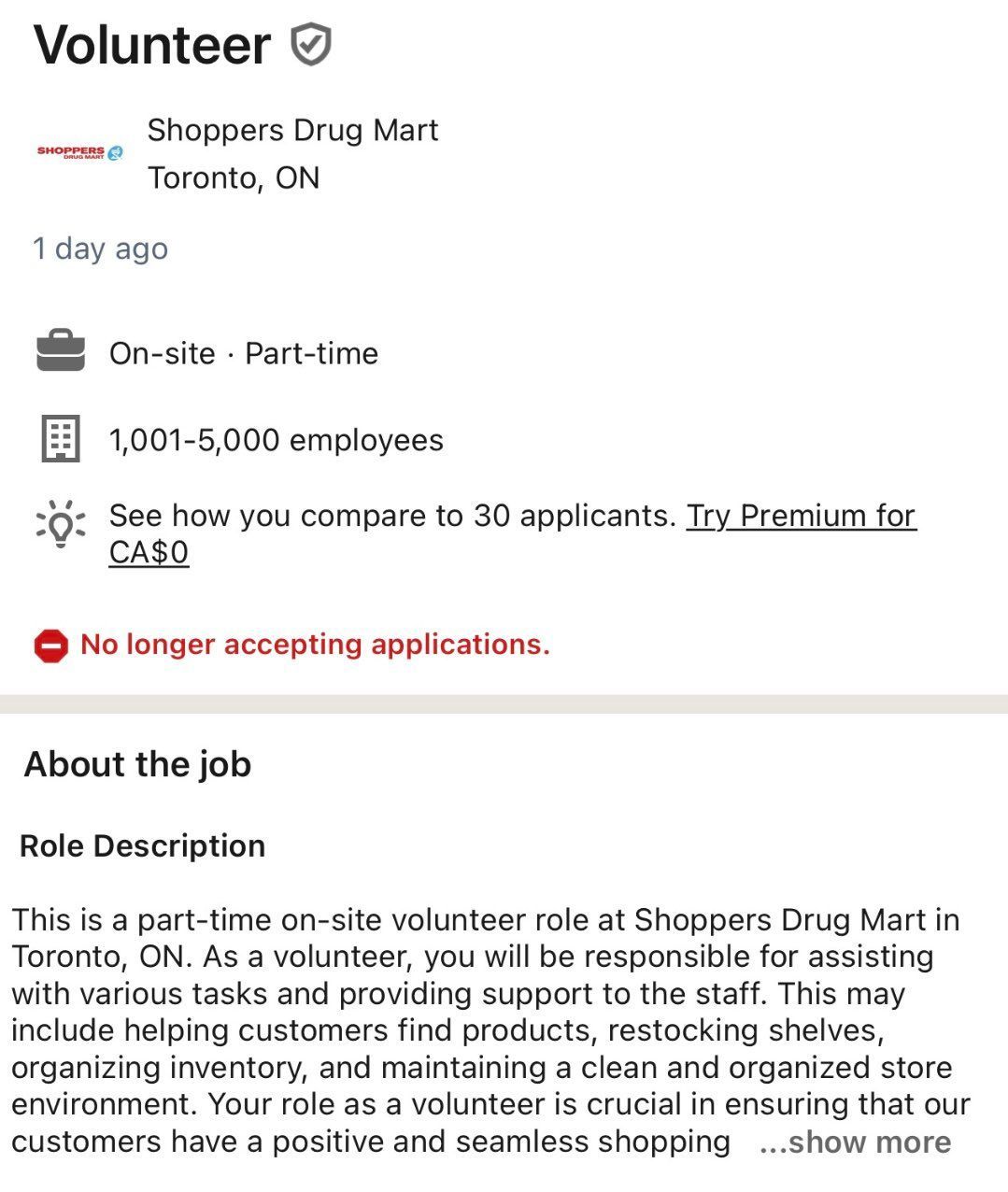Tap the verified shield badge beside Volunteer

pos(311,45)
